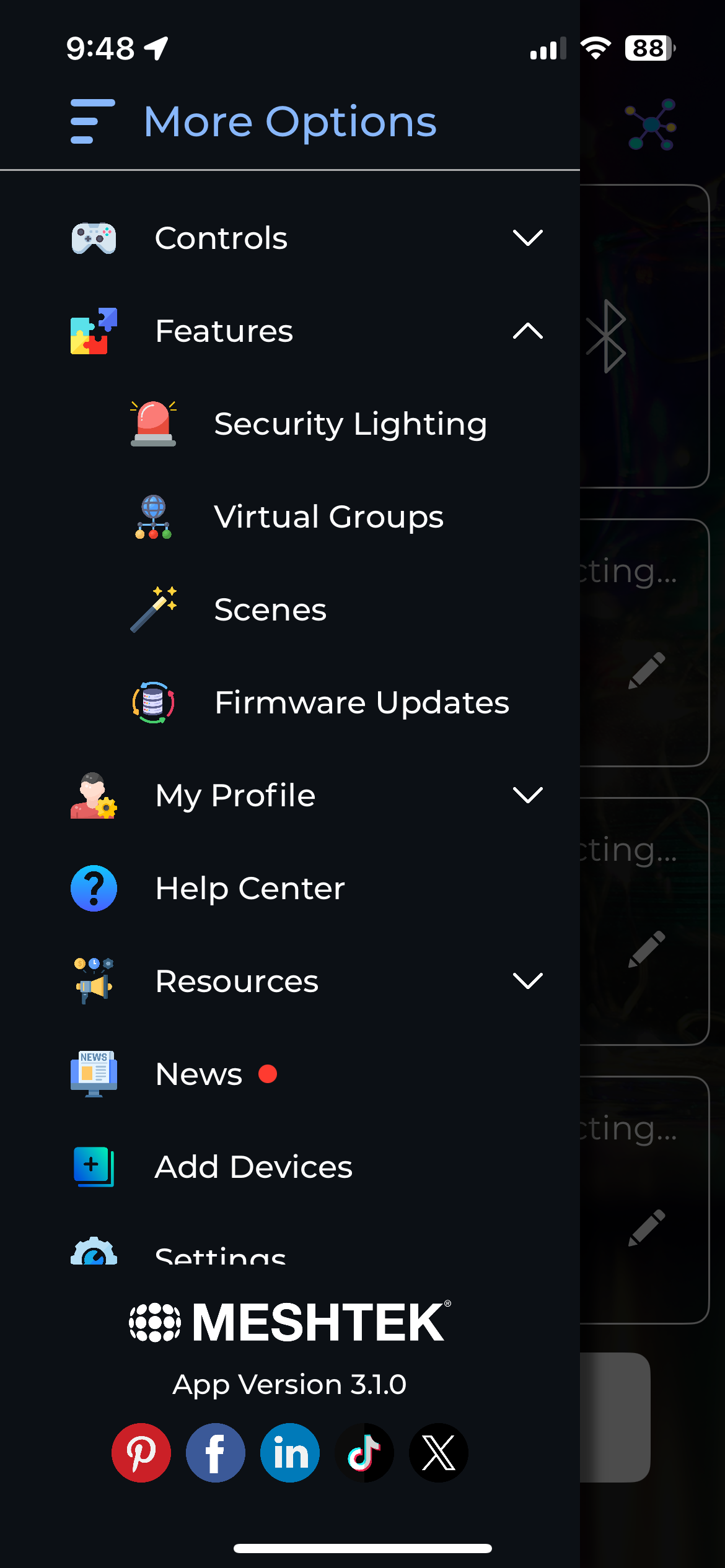The width and height of the screenshot is (725, 1568).
Task: Expand the My Profile section
Action: (527, 795)
